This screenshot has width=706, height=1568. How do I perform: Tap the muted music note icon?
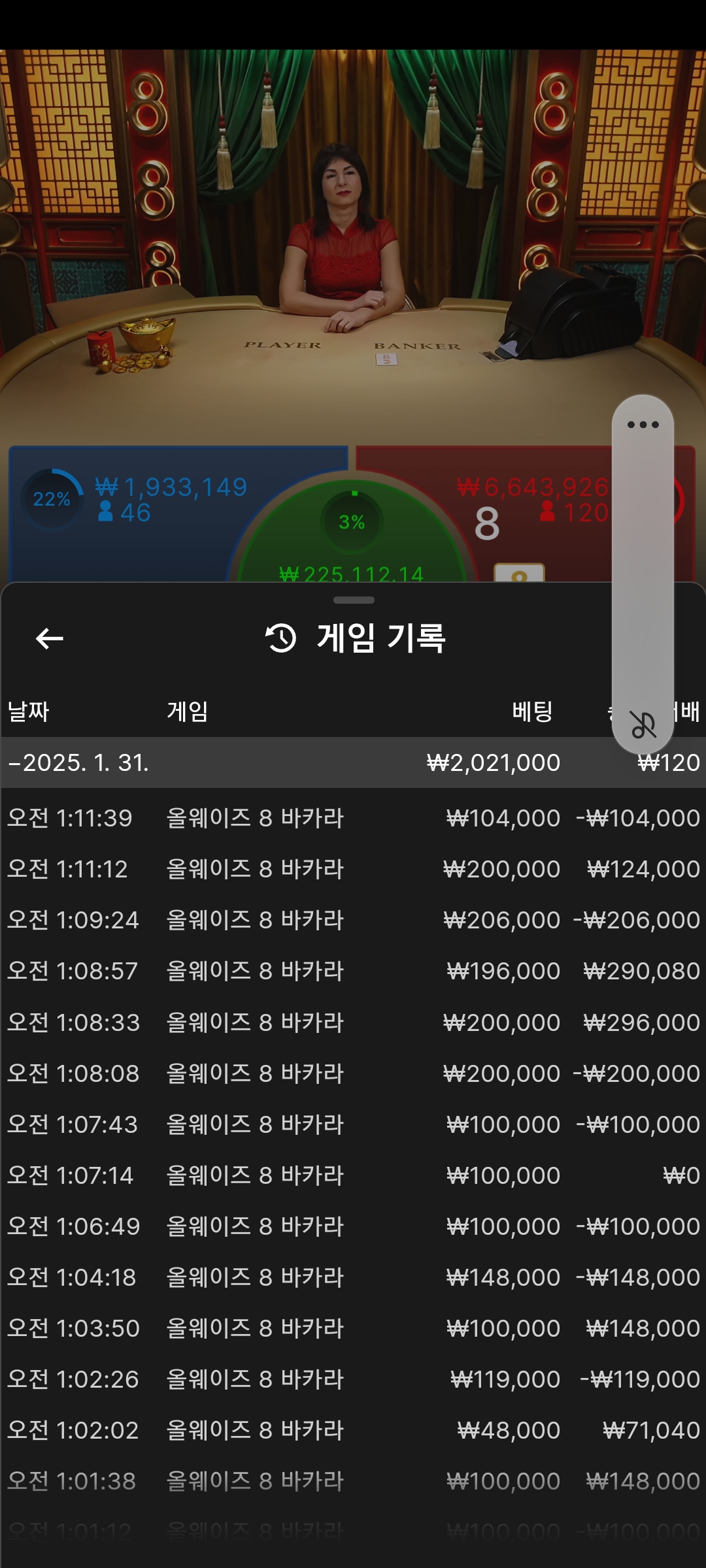coord(643,725)
